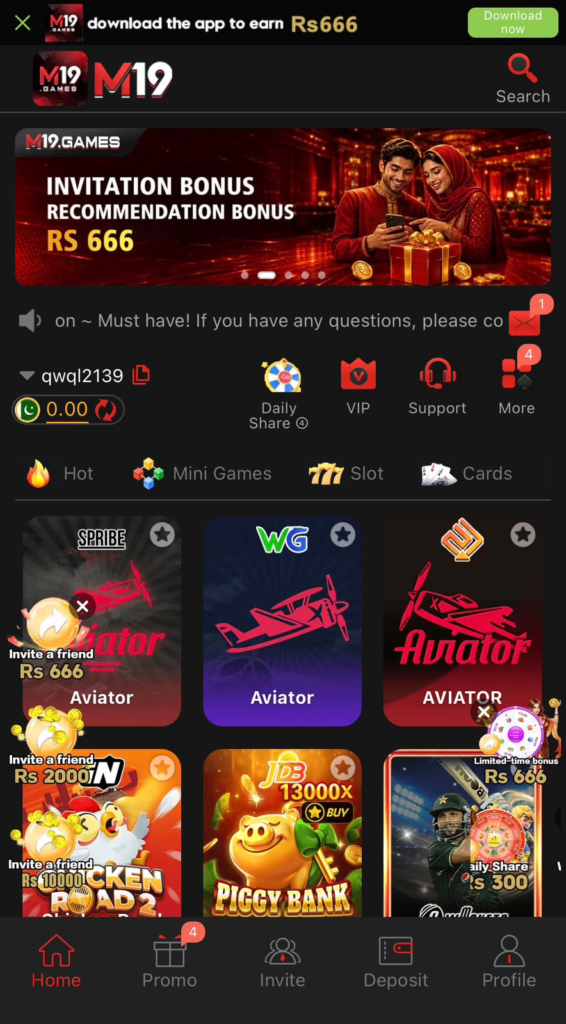Open the Piggy Bank game
This screenshot has width=566, height=1024.
pyautogui.click(x=282, y=833)
